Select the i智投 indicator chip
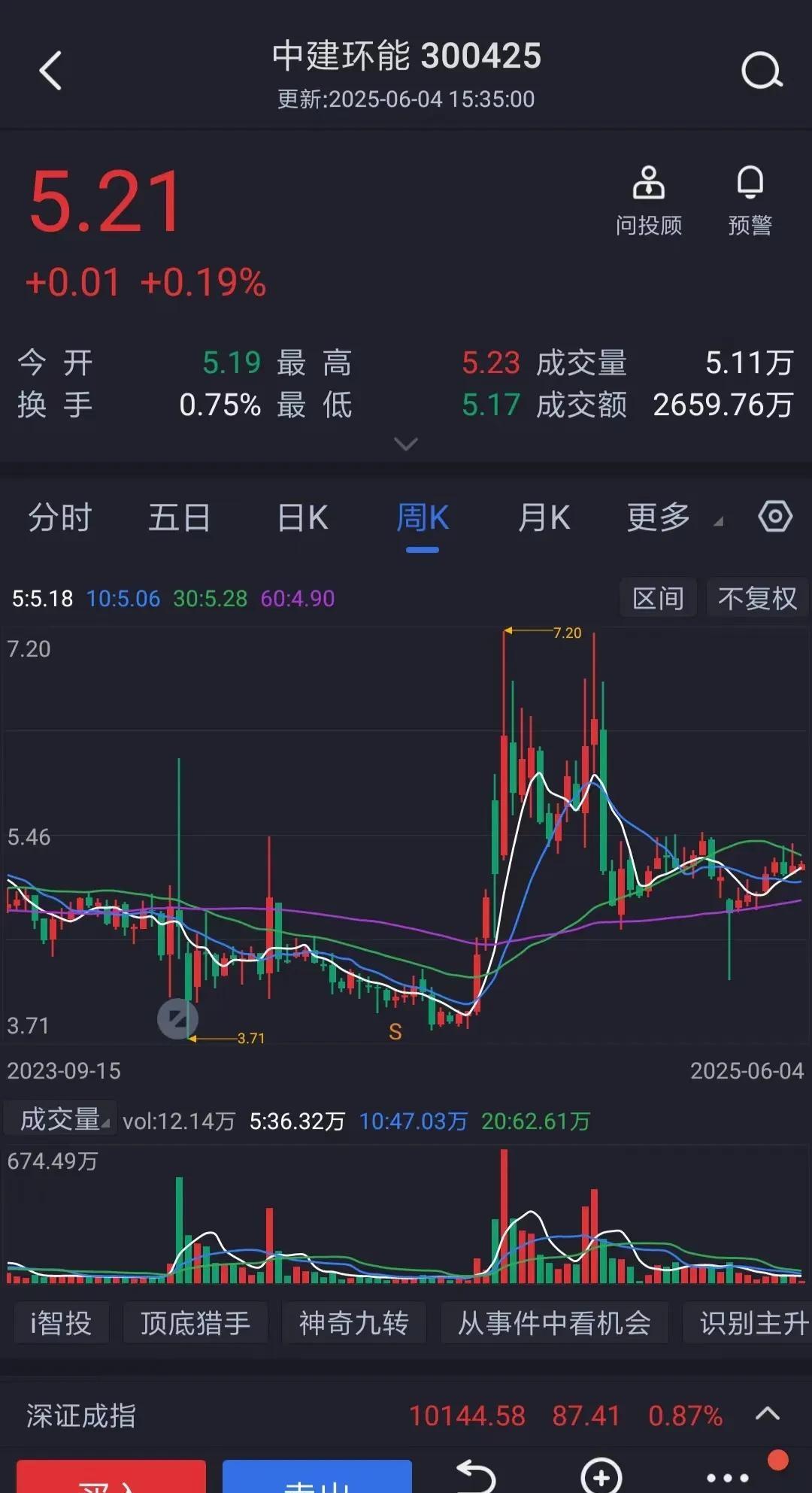812x1493 pixels. (60, 1322)
